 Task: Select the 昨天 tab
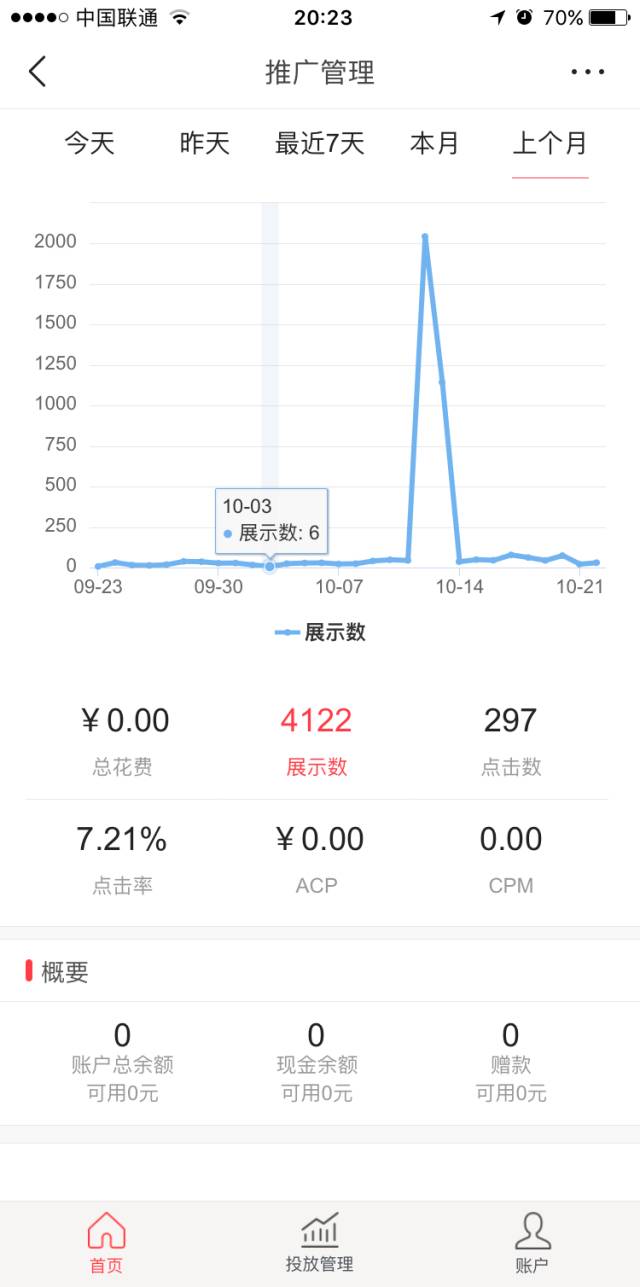coord(205,143)
